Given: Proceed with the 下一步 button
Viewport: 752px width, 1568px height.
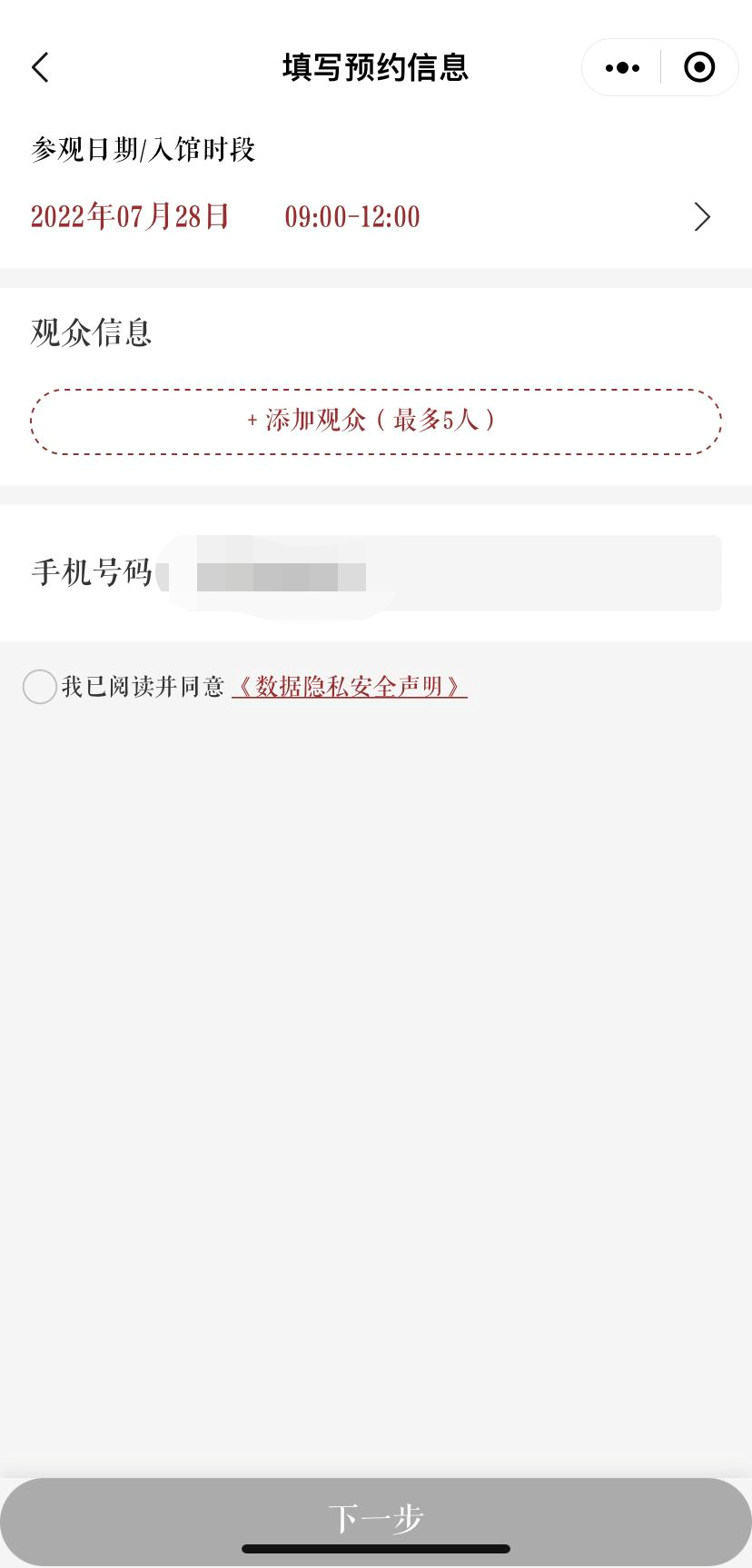Looking at the screenshot, I should point(376,1519).
